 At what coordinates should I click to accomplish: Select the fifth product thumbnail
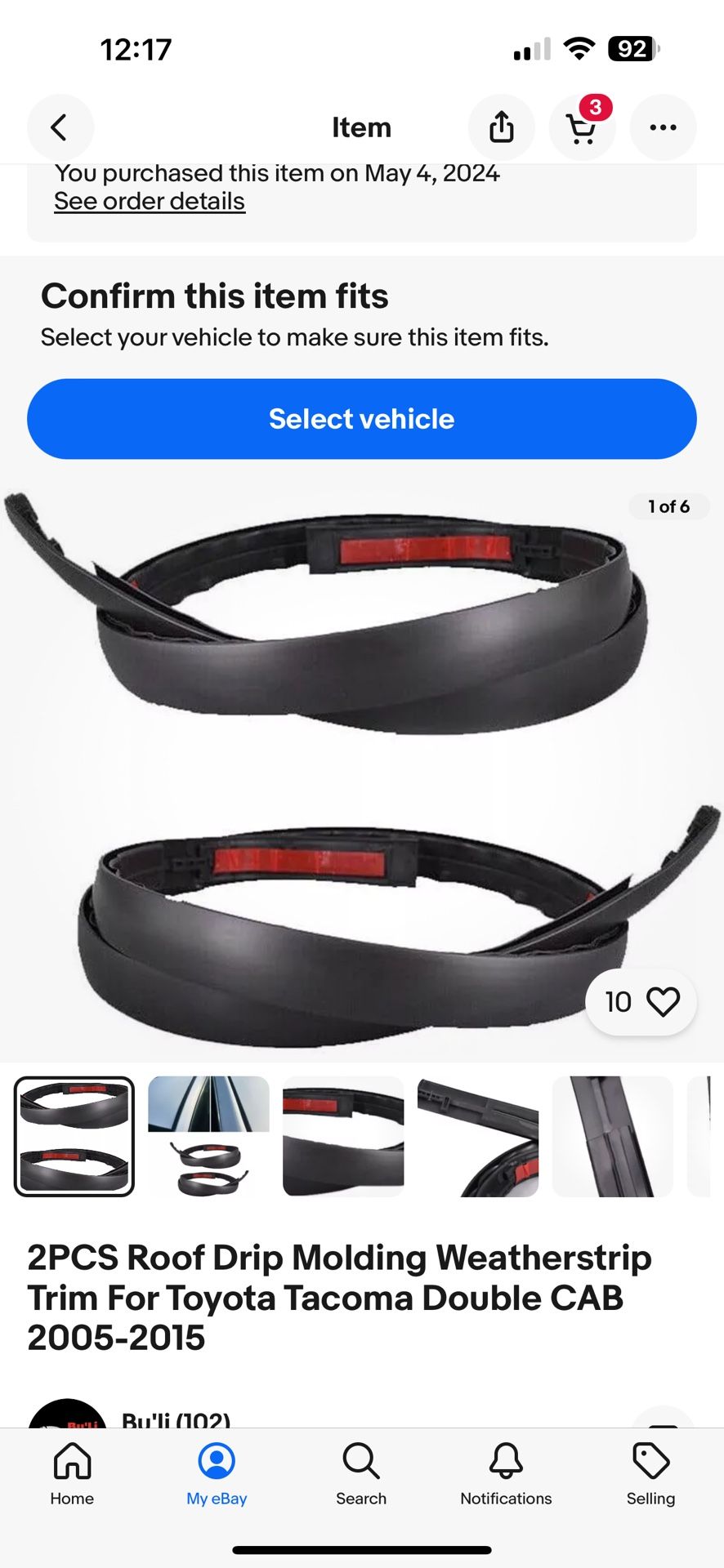(x=612, y=1136)
